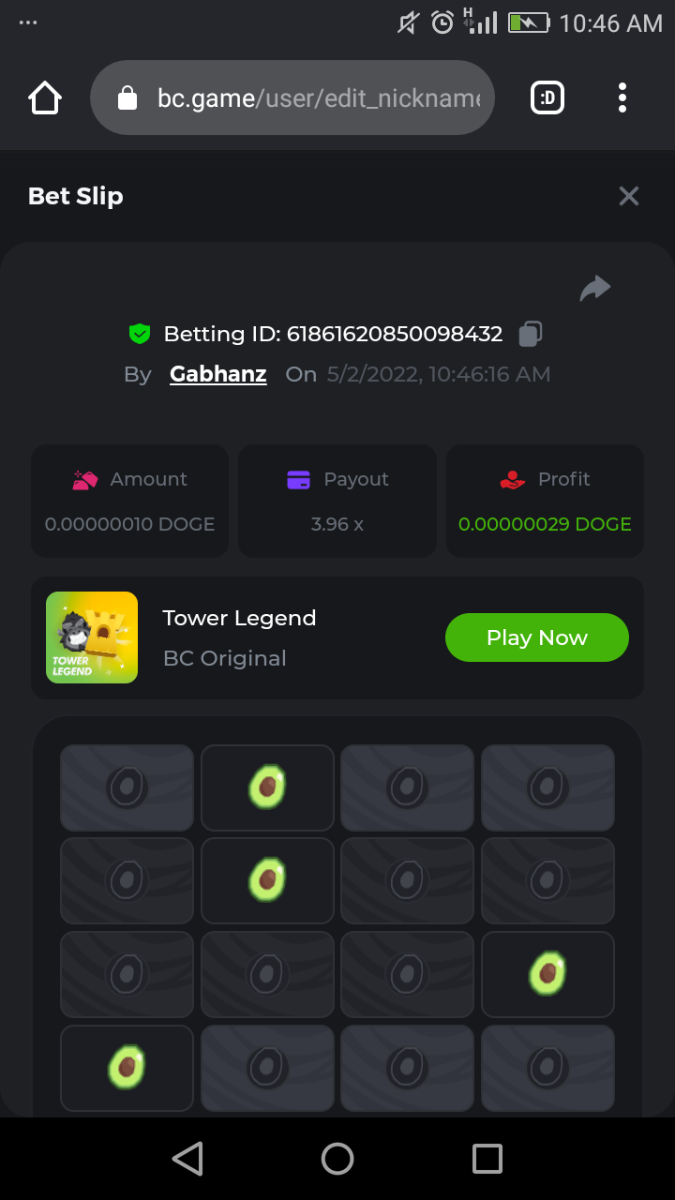Close the Bet Slip dialog

pos(628,196)
